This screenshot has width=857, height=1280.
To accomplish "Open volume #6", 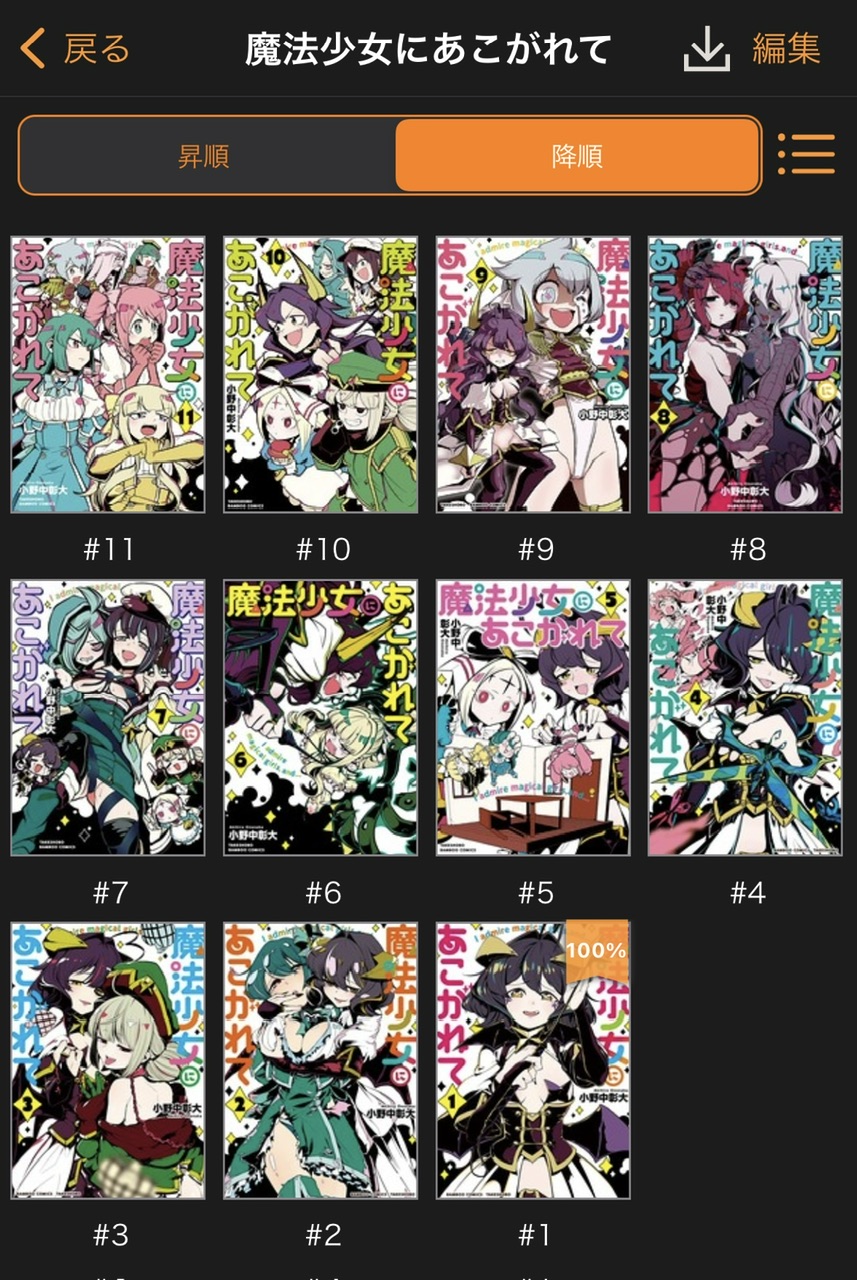I will pos(321,718).
